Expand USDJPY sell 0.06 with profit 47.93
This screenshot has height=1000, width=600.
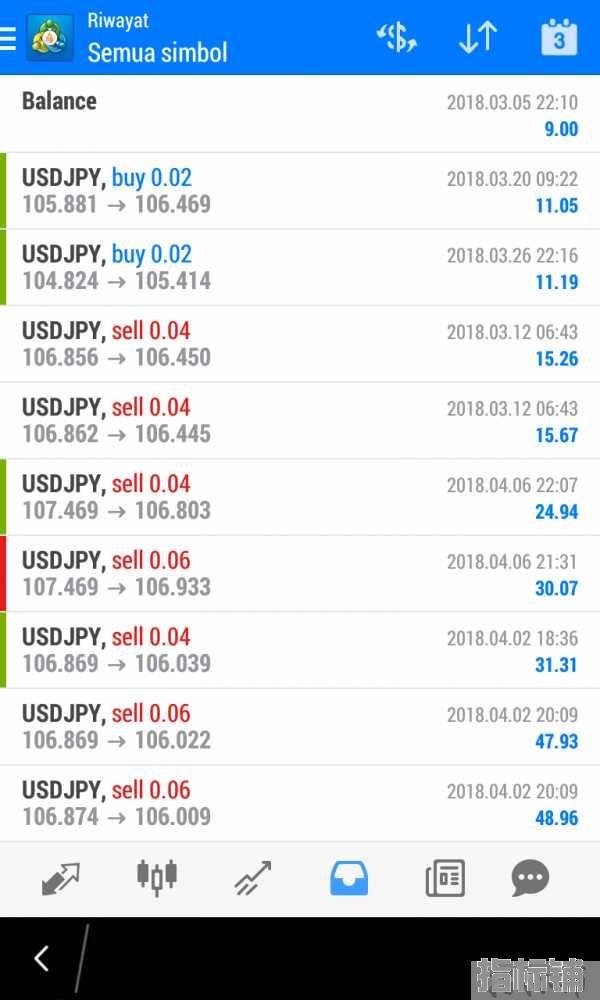click(x=300, y=727)
